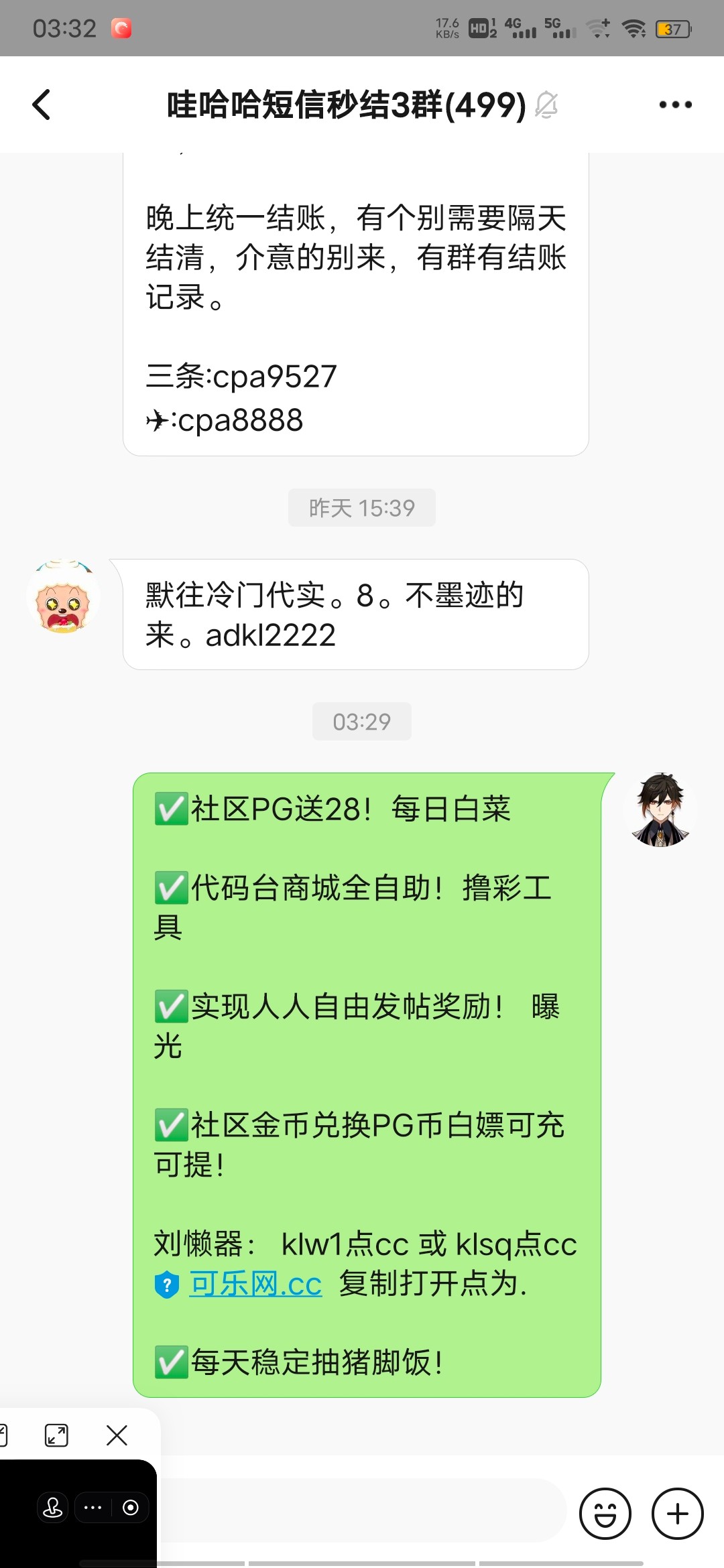This screenshot has height=1568, width=724.
Task: Open more options in the floating panel
Action: (93, 1508)
